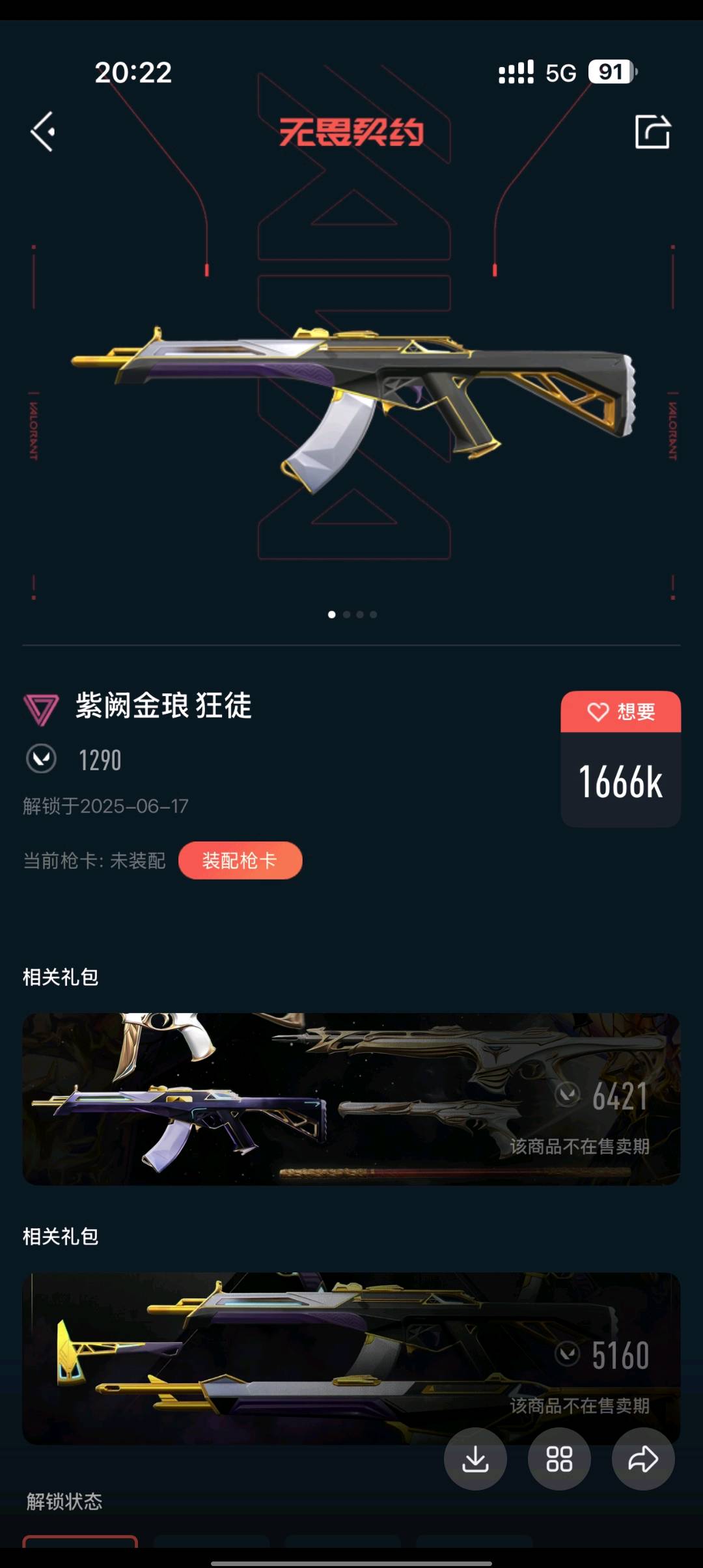Viewport: 703px width, 1568px height.
Task: Open the related bundle priced 6421
Action: [351, 1099]
